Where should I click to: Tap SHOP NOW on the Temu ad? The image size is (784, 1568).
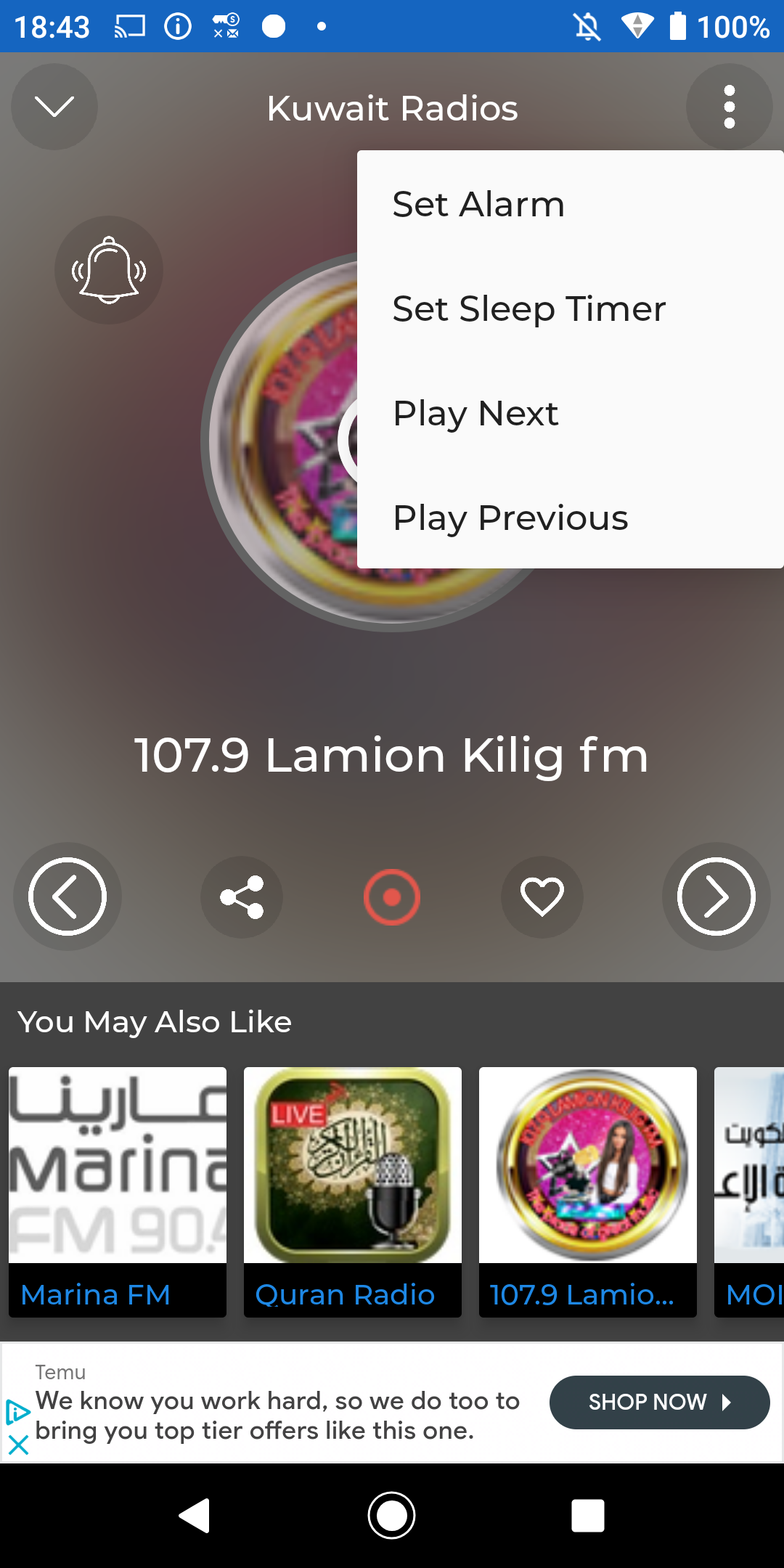[660, 1402]
